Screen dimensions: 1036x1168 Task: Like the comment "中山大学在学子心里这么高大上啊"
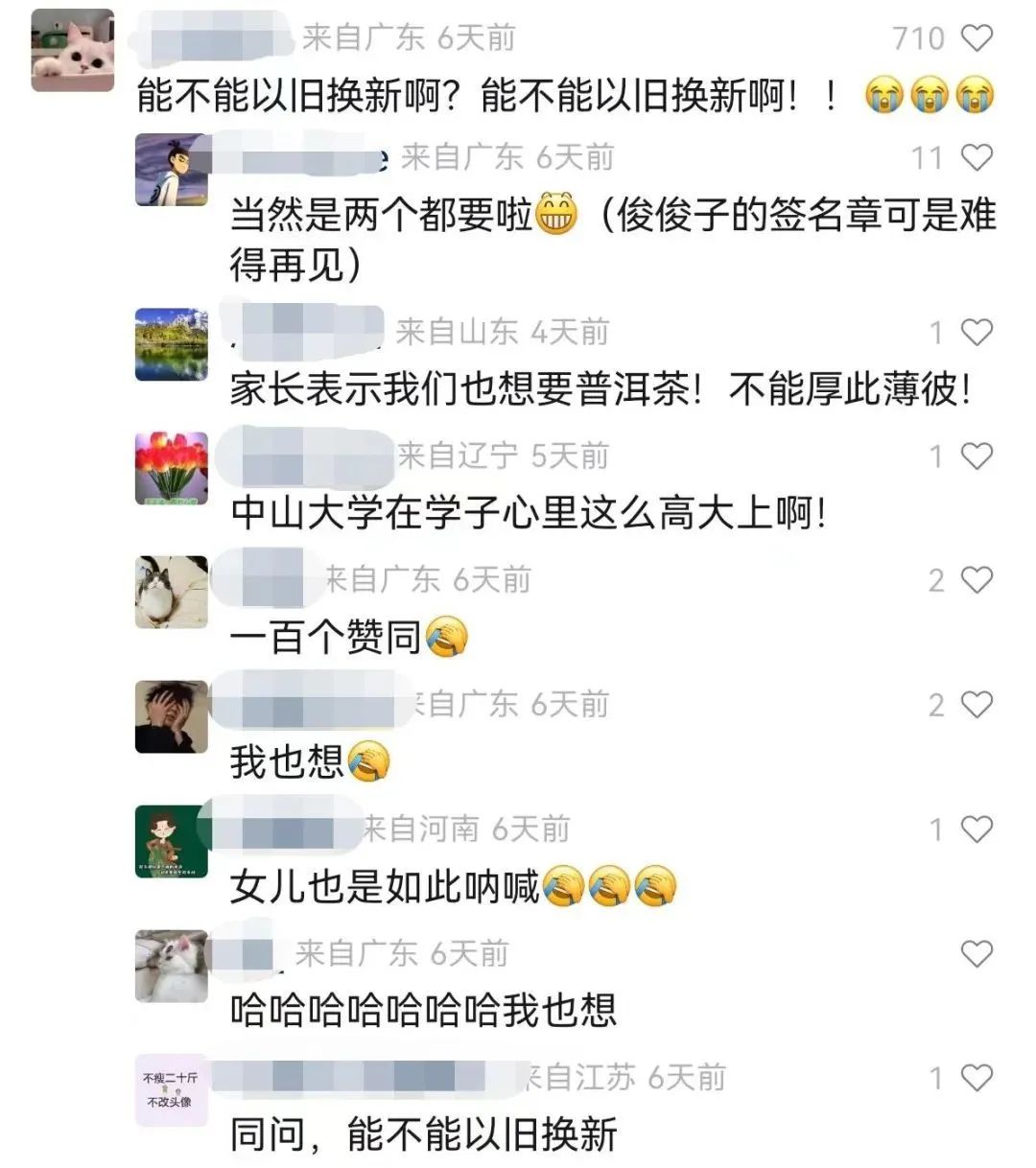pos(976,456)
